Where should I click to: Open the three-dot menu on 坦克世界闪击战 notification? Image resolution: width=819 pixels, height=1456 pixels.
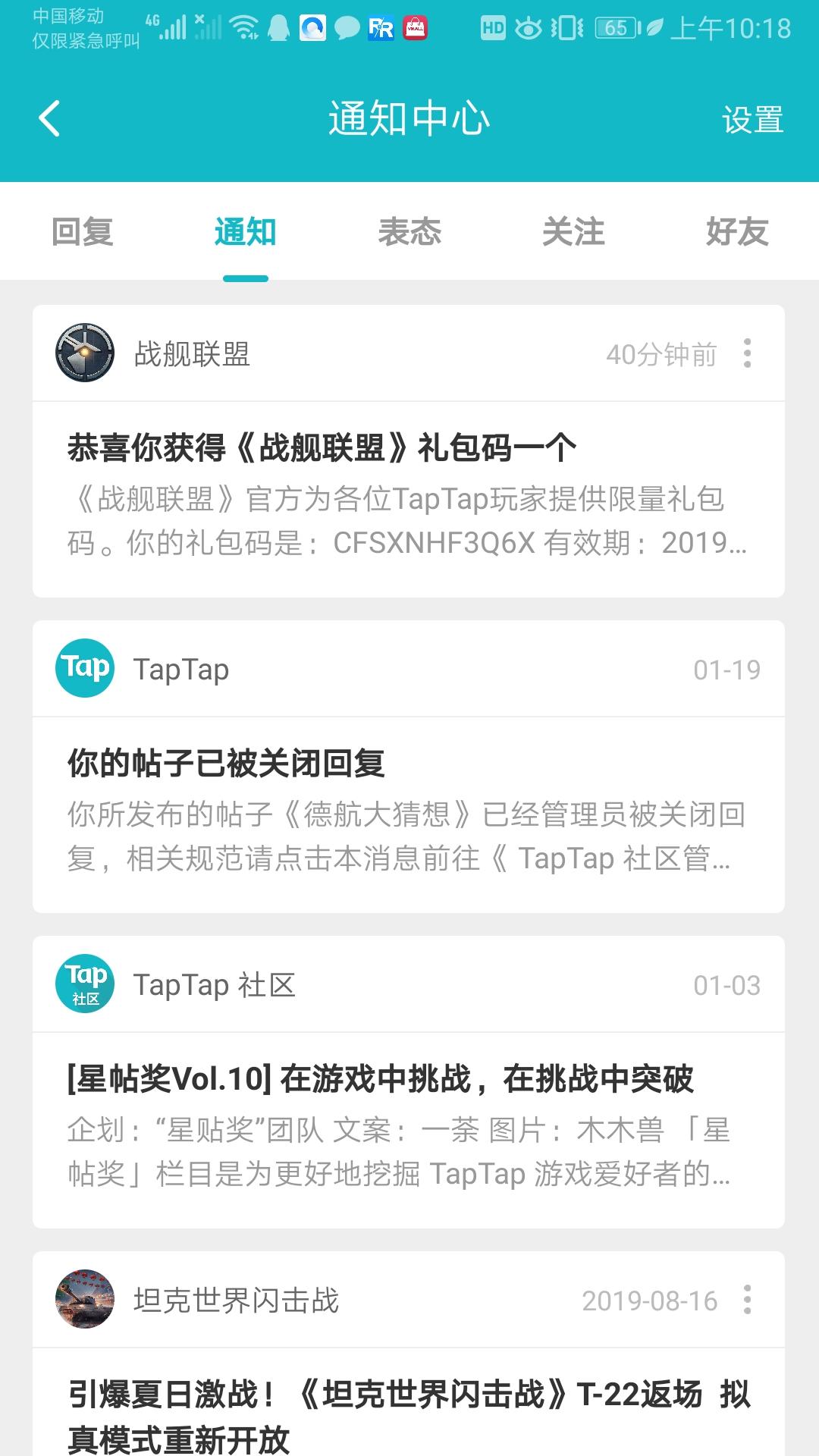pyautogui.click(x=748, y=1298)
